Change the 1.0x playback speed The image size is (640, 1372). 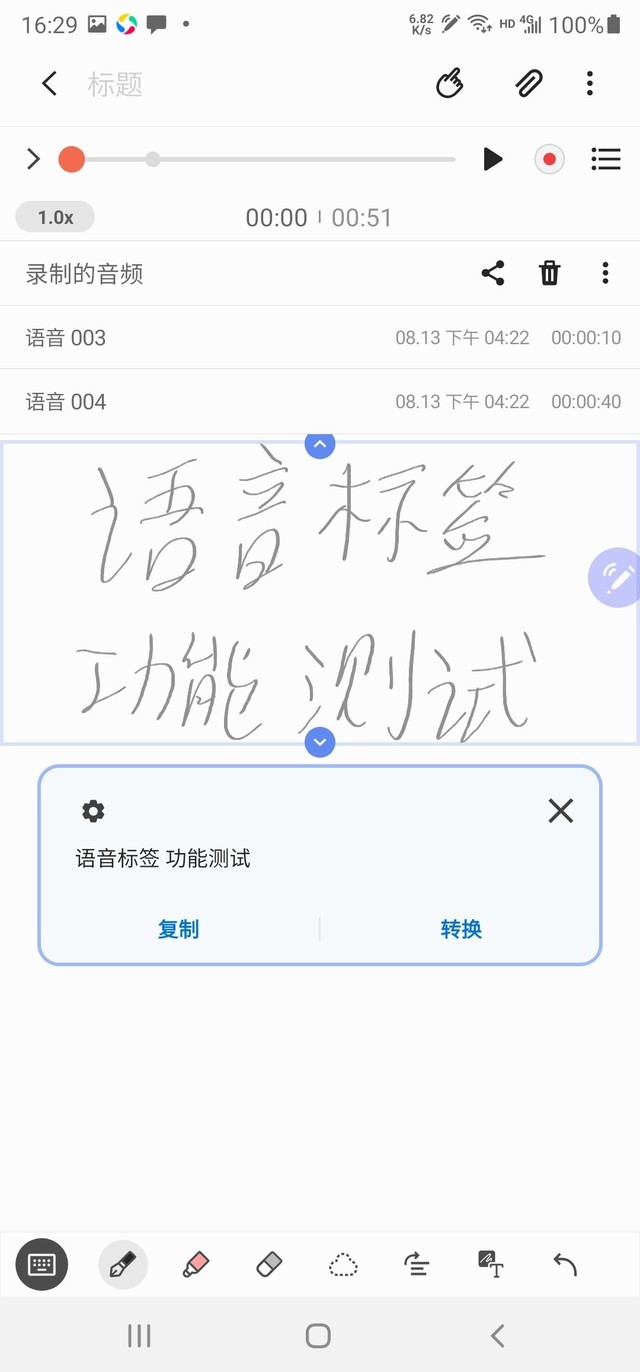(55, 217)
